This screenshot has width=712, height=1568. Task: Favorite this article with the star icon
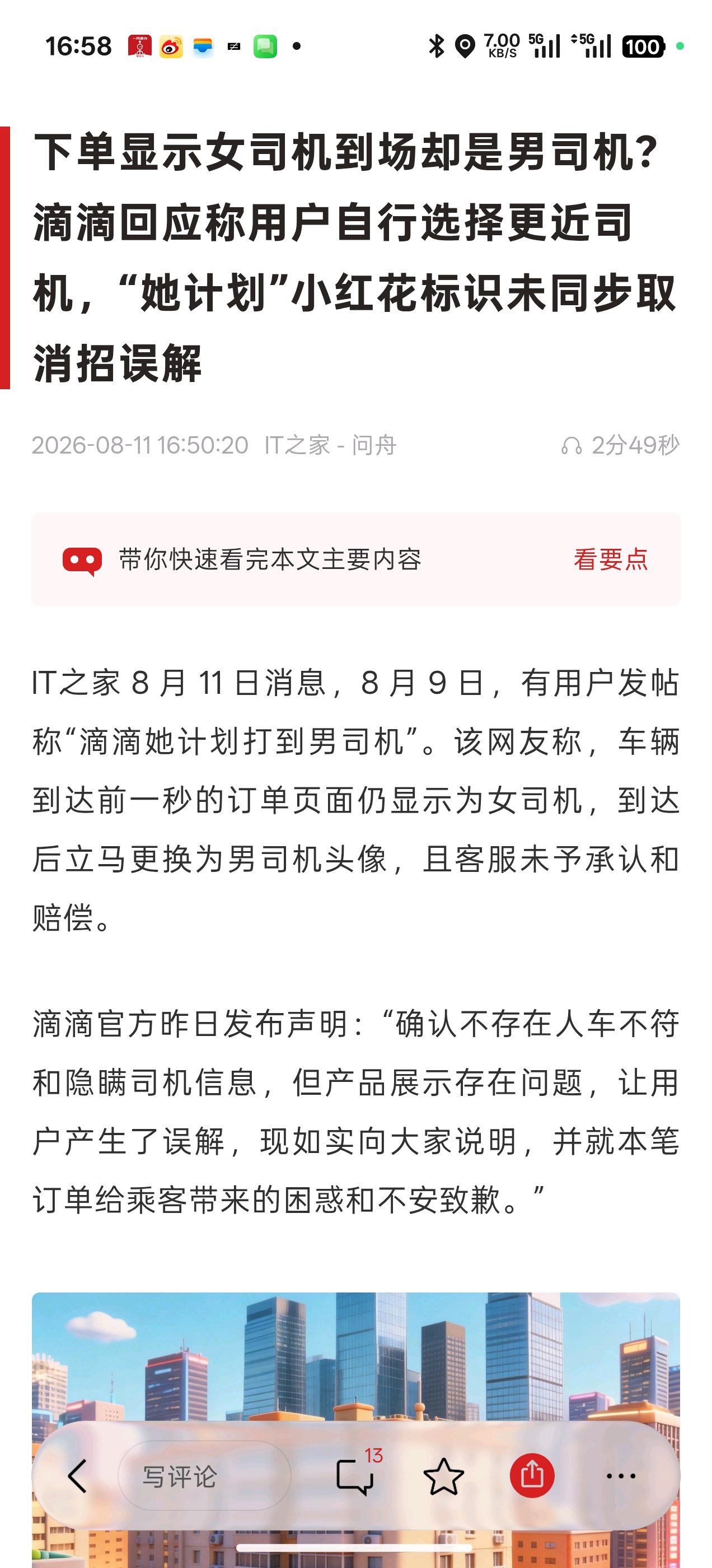point(444,1476)
